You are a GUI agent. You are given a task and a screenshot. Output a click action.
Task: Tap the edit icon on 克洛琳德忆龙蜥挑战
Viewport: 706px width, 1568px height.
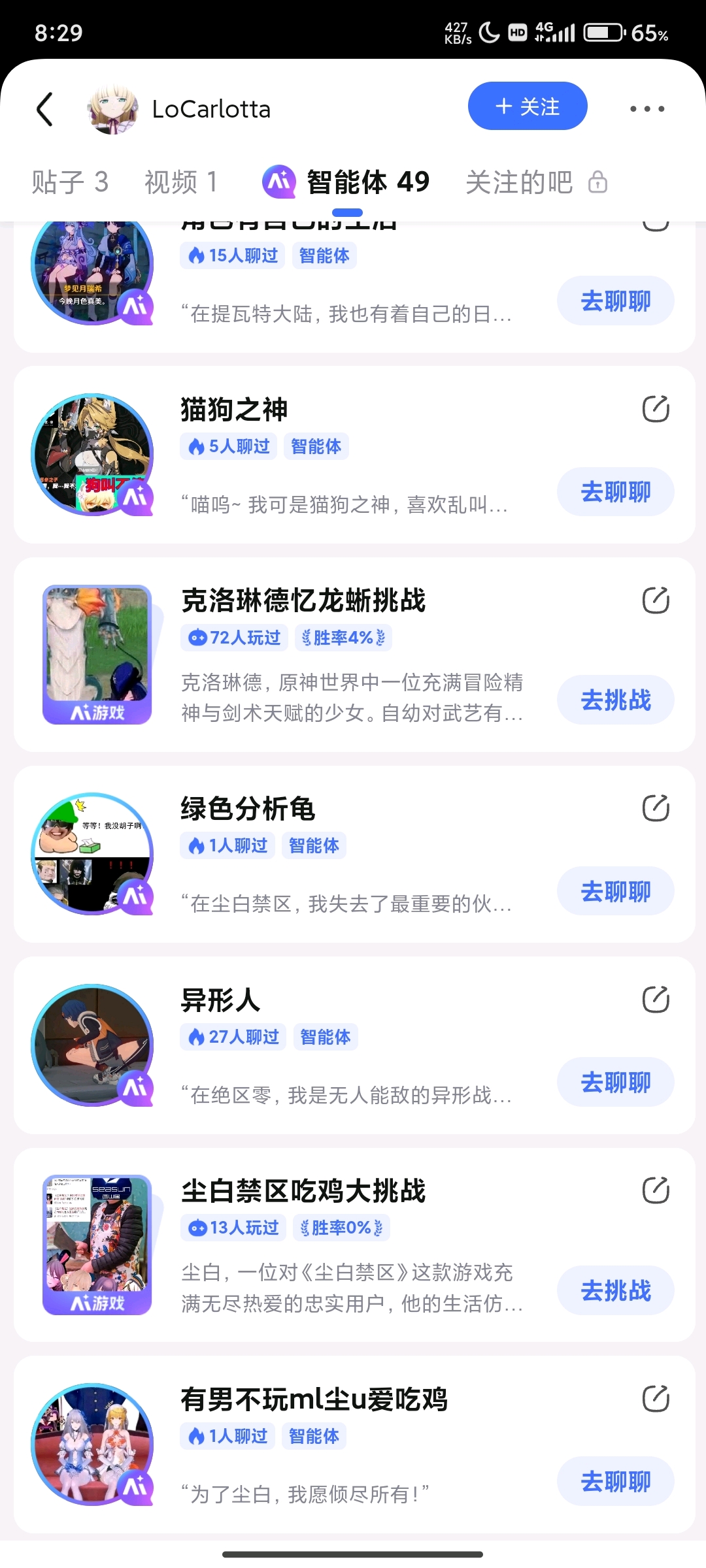coord(655,600)
